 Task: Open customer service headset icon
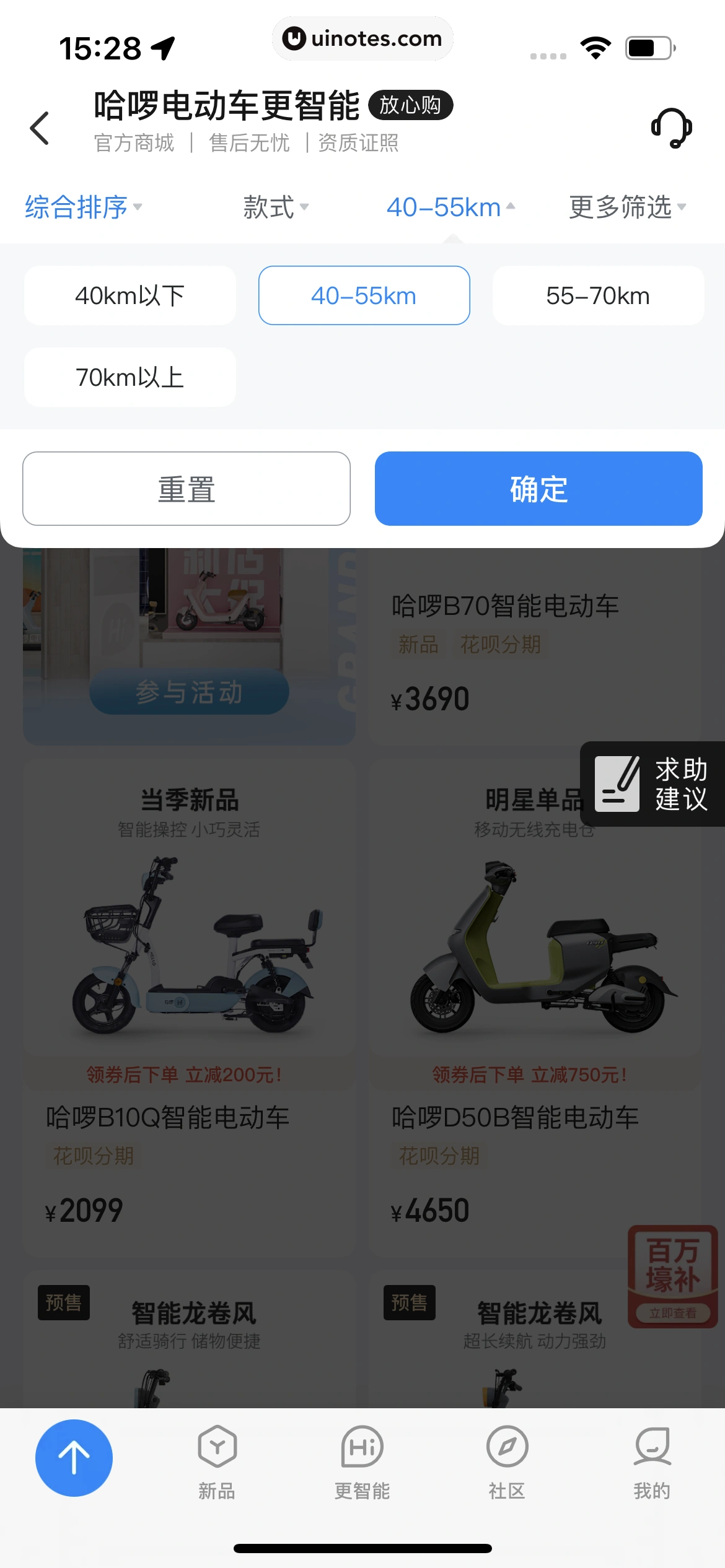672,128
